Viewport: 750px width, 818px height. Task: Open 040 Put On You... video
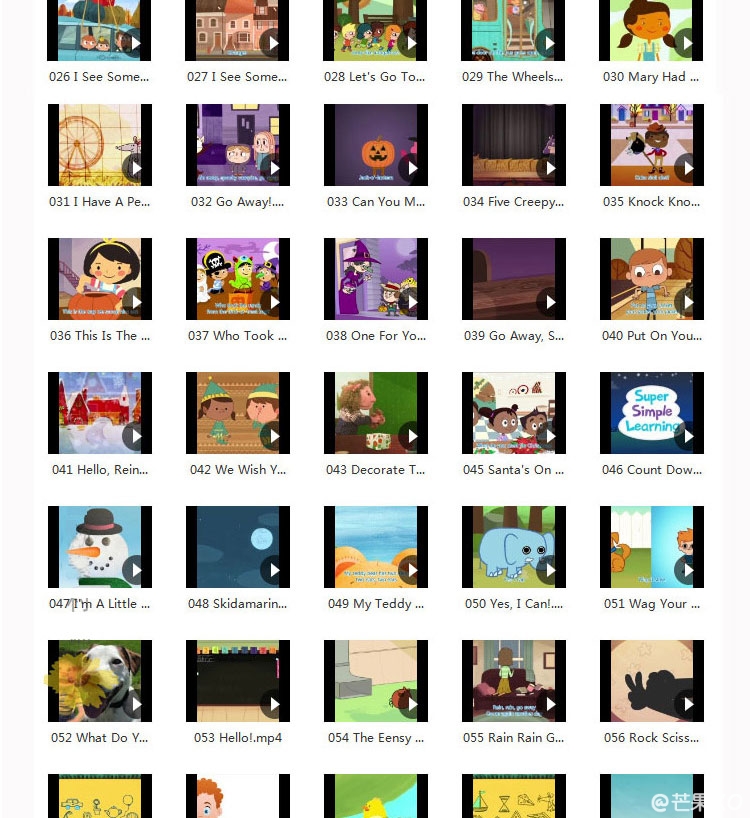point(651,280)
